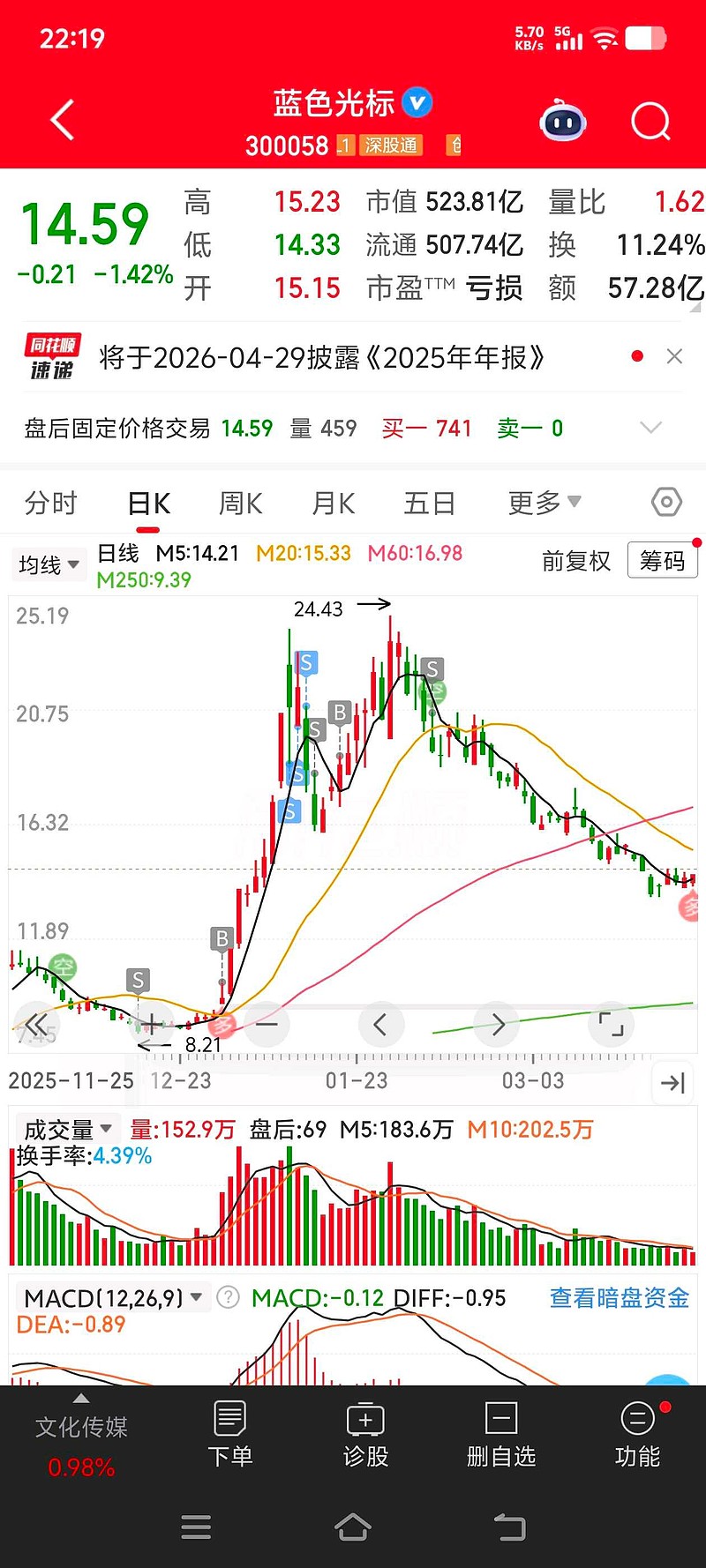Screen dimensions: 706x1568
Task: Dismiss the 2025 annual report notice
Action: (675, 356)
